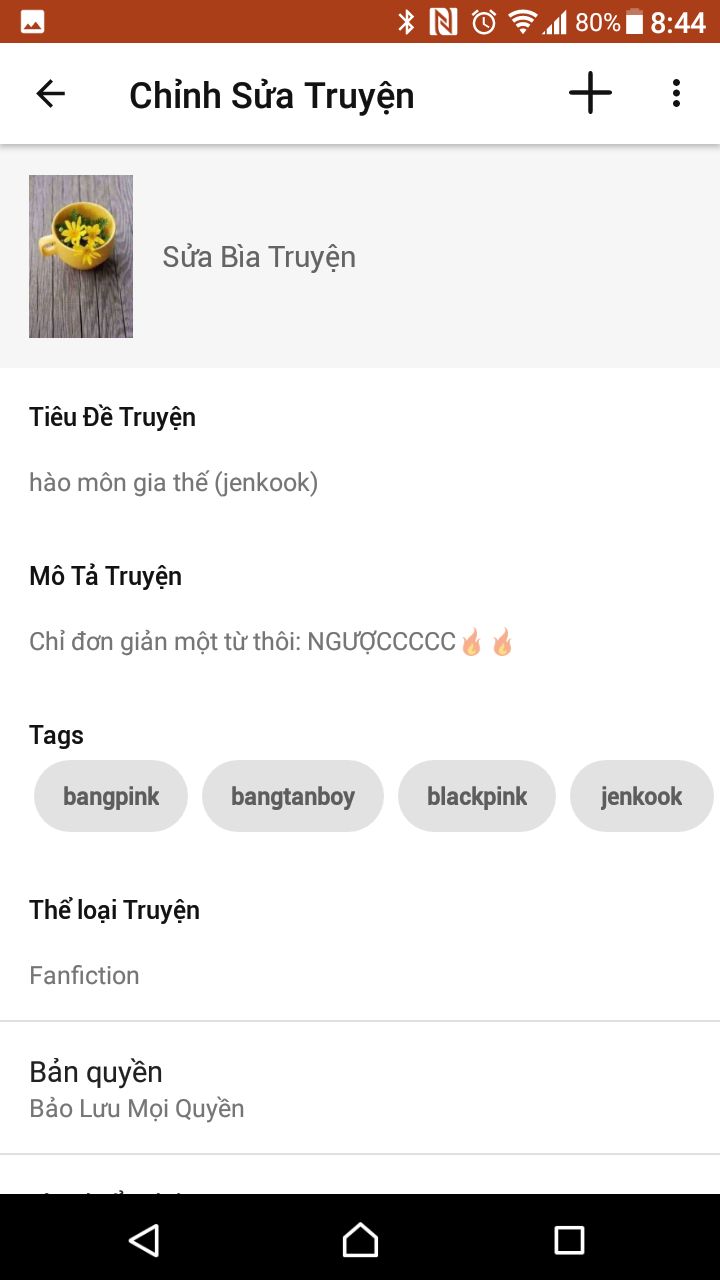
Task: Go back from Chỉnh Sửa Truyện
Action: pyautogui.click(x=50, y=94)
